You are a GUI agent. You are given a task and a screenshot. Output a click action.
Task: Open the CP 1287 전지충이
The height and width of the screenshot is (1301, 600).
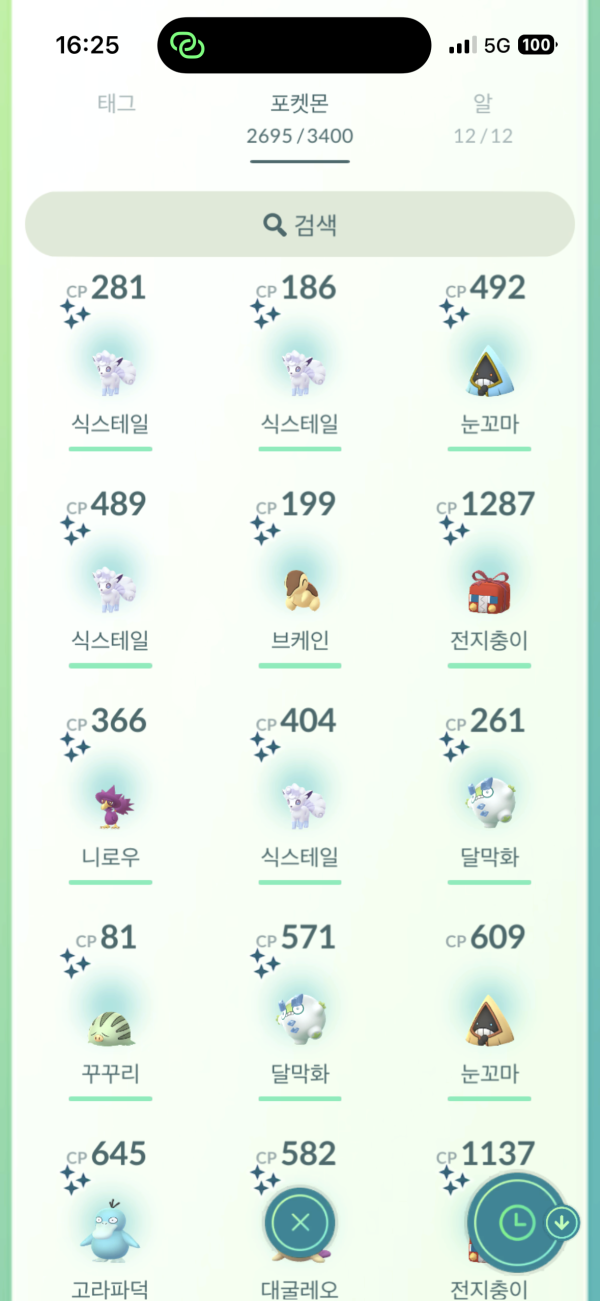pyautogui.click(x=489, y=588)
